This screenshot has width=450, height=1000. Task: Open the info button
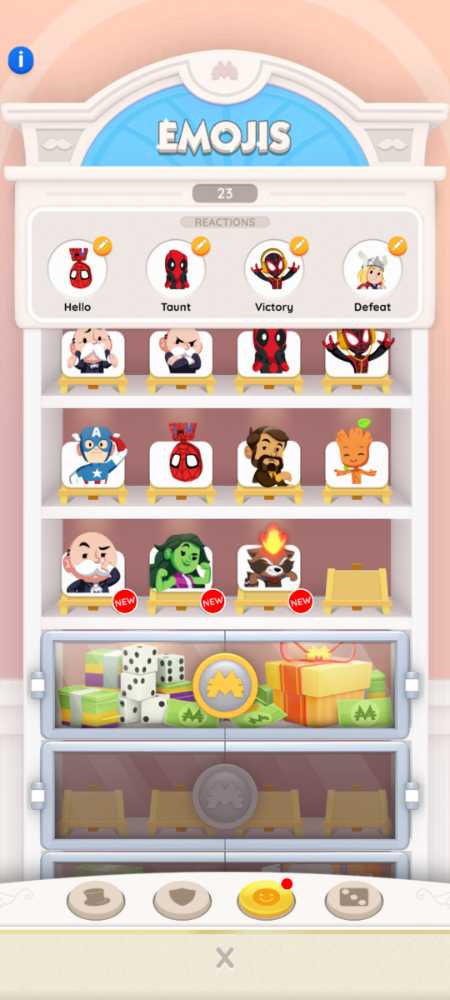(20, 60)
